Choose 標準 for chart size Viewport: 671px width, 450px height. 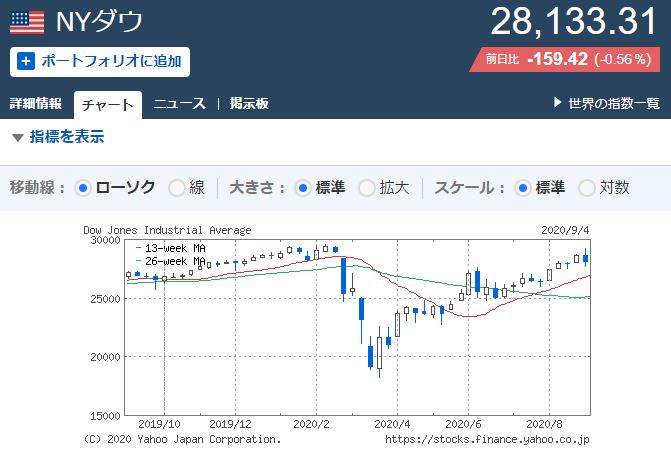tap(304, 187)
